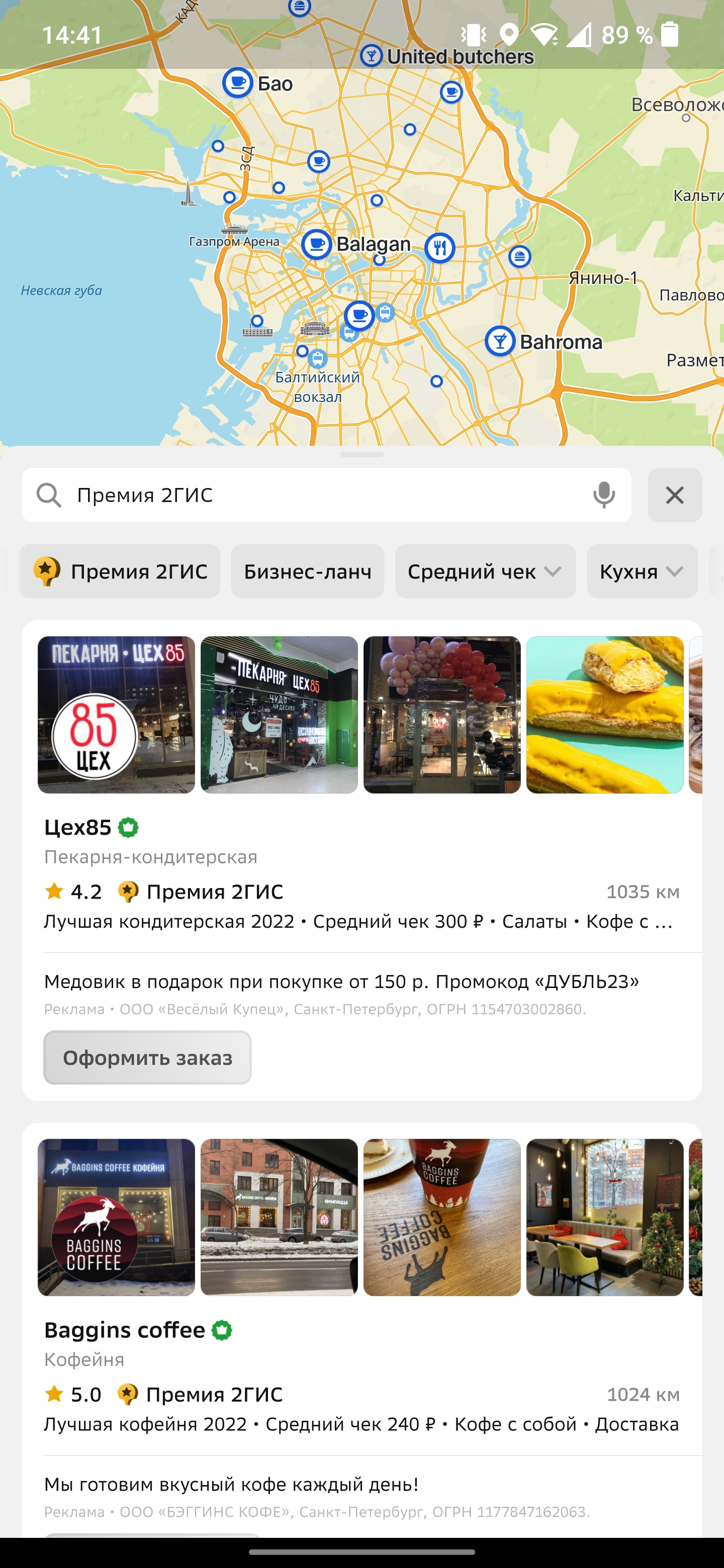
Task: View the yellow eclairs photo of Цех85
Action: click(x=605, y=715)
